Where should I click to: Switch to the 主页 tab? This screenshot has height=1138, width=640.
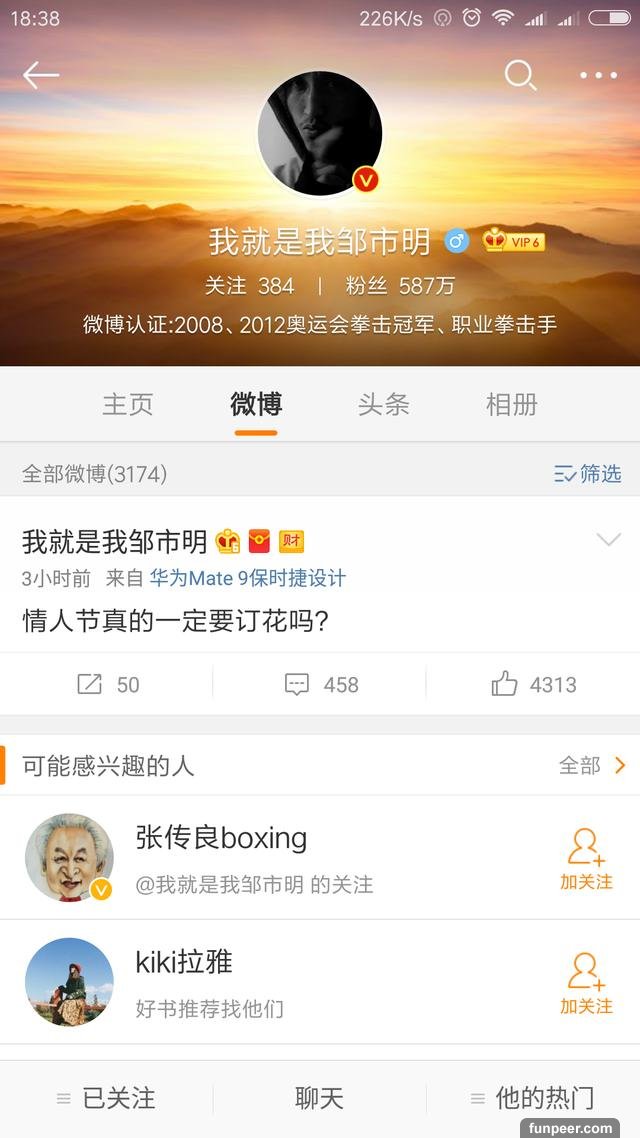point(128,404)
